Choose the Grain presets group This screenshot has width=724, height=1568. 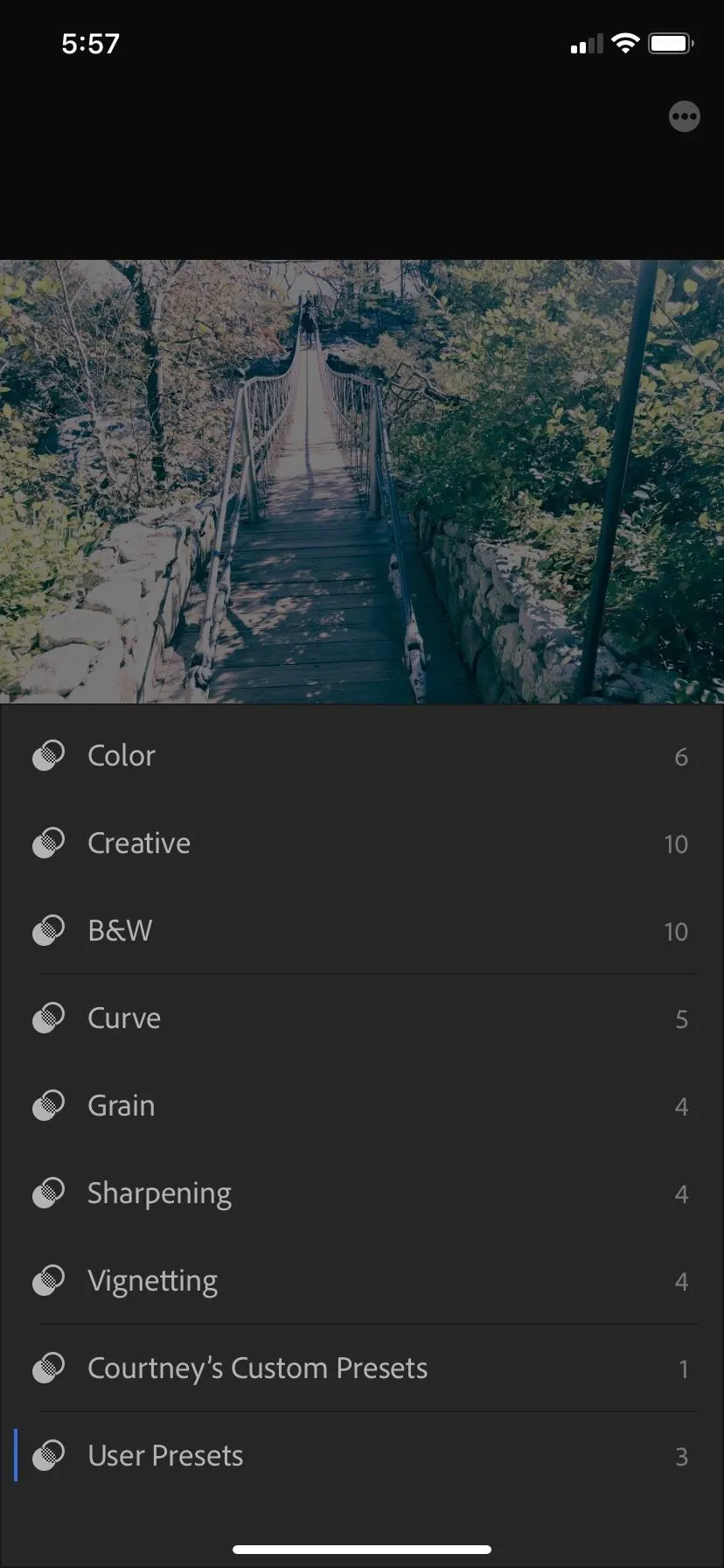(362, 1106)
